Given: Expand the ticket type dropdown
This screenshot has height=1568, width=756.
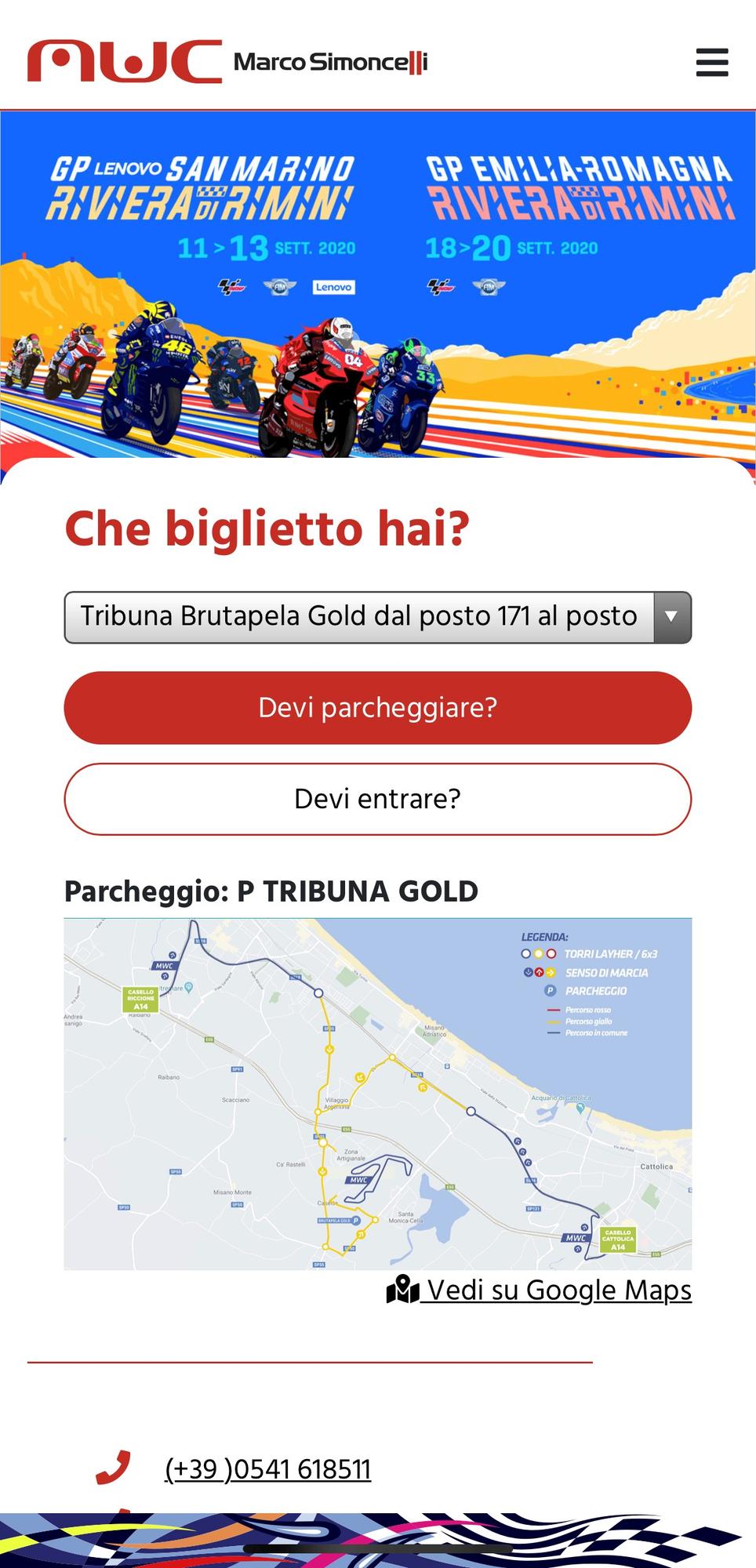Looking at the screenshot, I should point(377,617).
